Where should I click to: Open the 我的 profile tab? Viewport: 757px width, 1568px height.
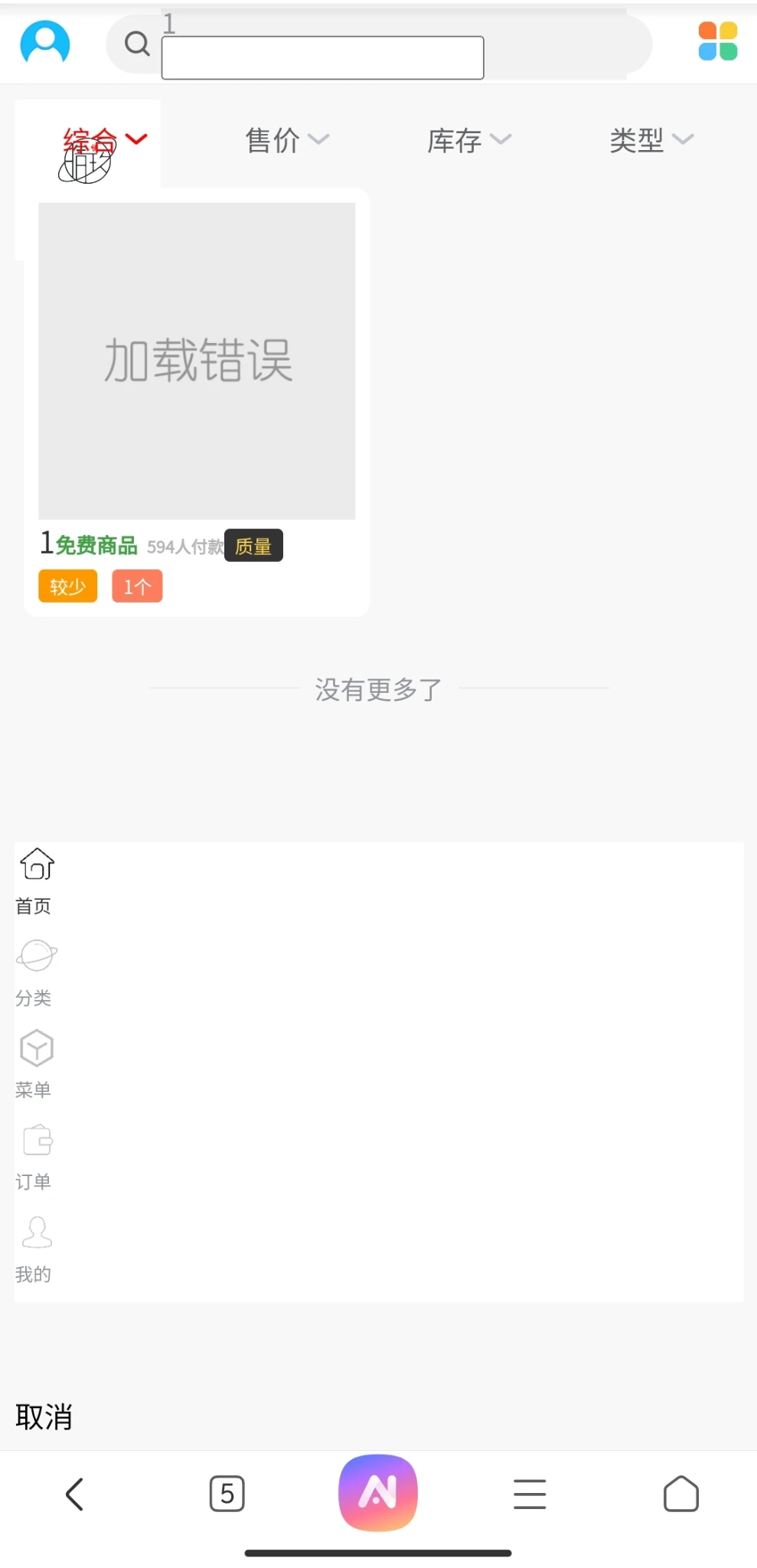coord(36,1248)
